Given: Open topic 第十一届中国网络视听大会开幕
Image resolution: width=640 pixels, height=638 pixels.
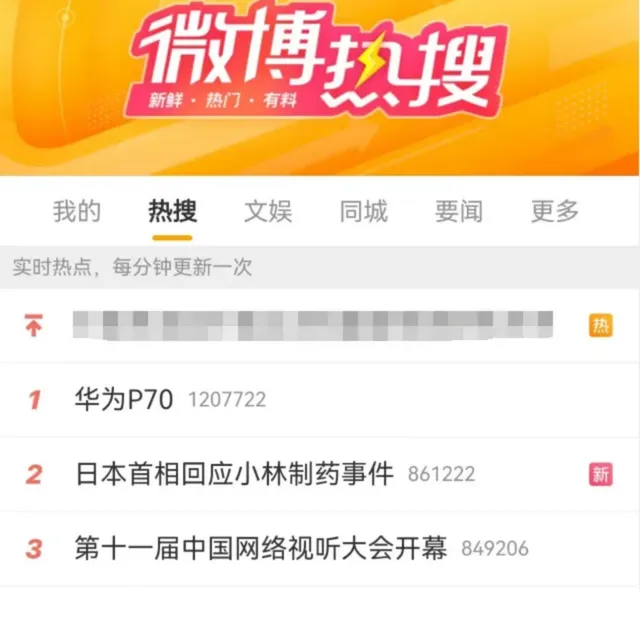Looking at the screenshot, I should [261, 548].
